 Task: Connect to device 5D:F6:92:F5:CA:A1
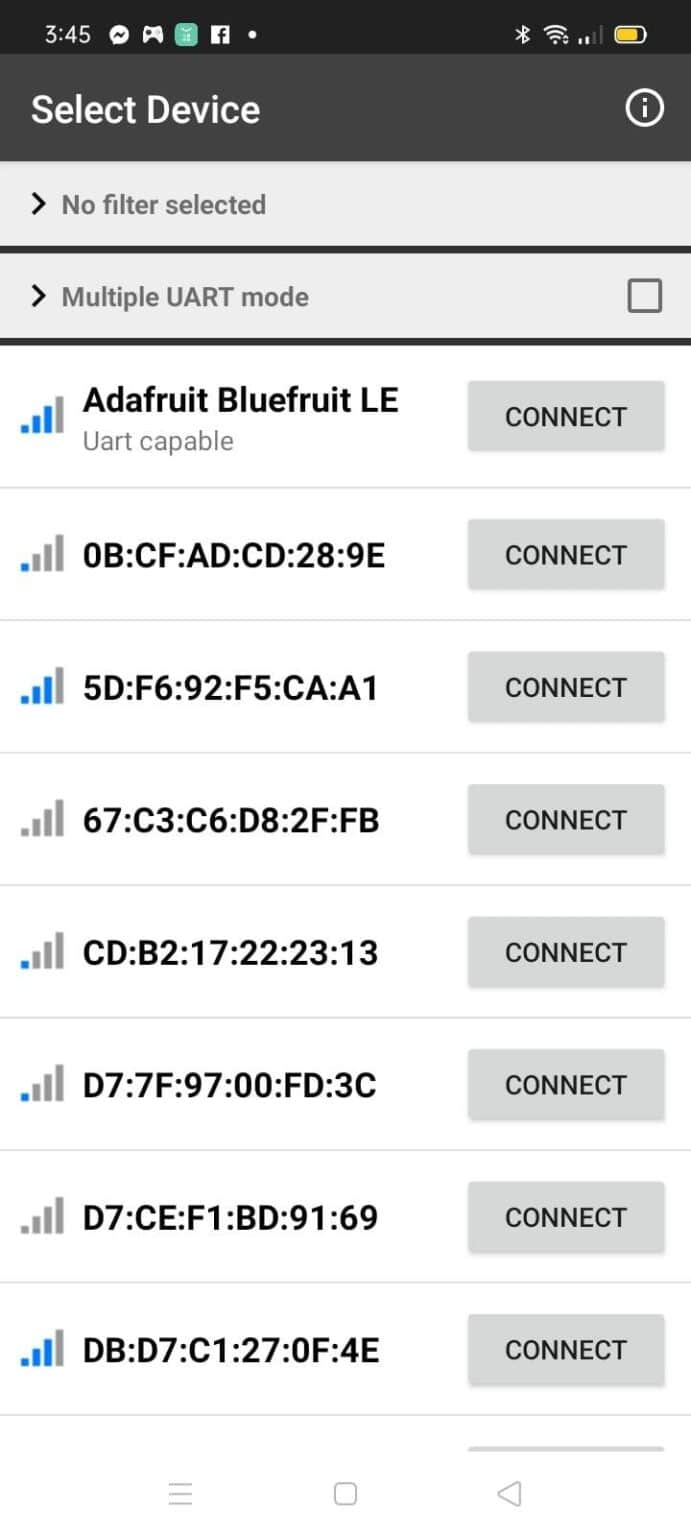click(x=566, y=687)
